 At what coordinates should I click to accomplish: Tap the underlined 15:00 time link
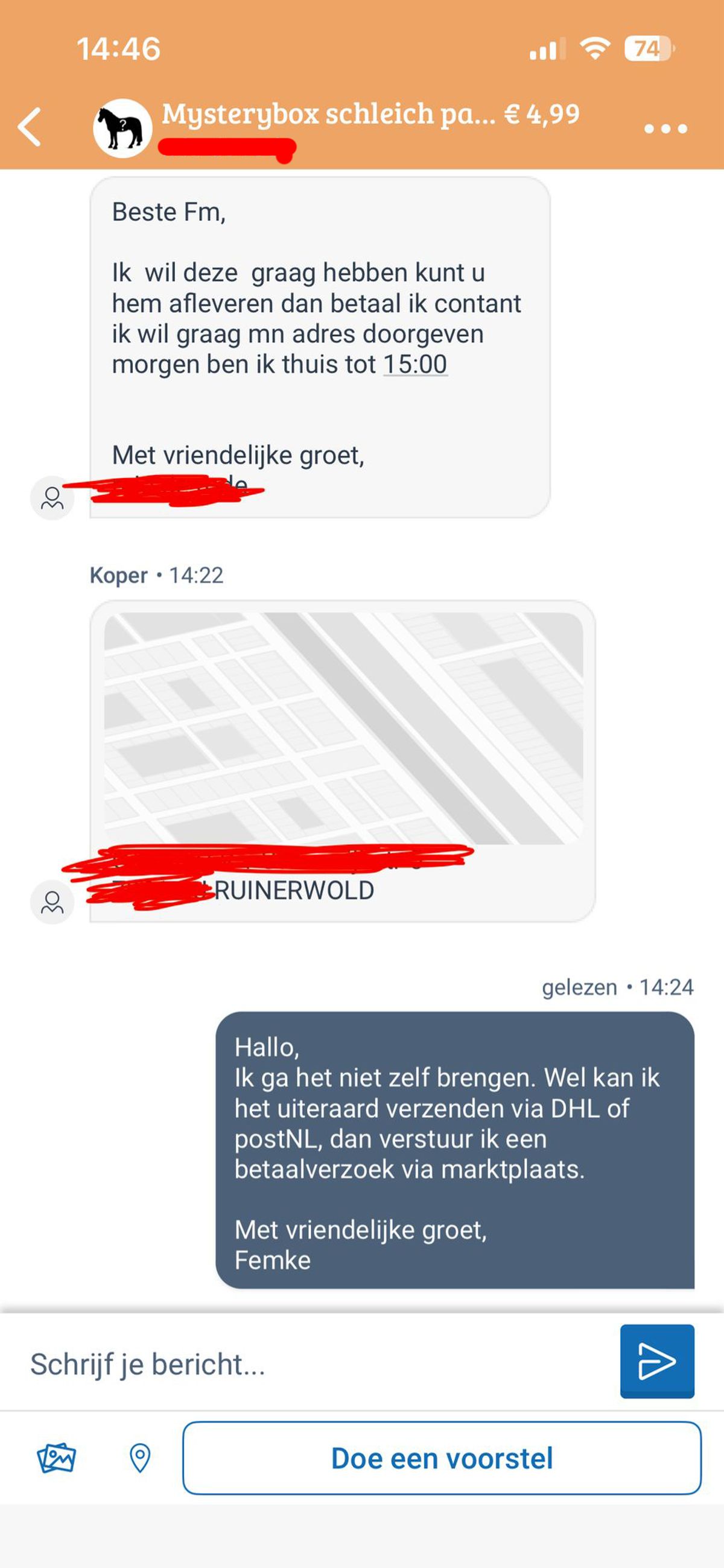(416, 365)
